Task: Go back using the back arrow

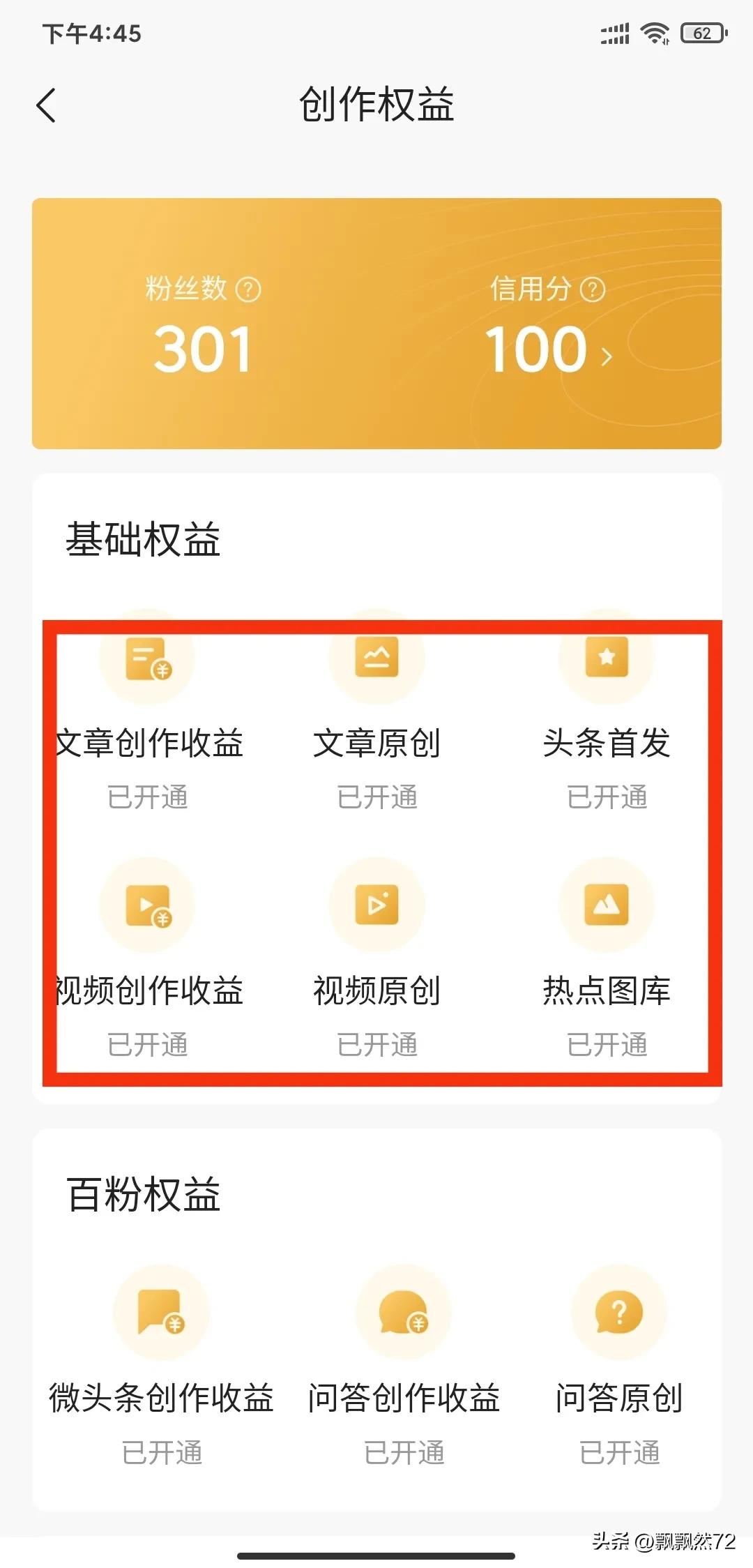Action: pyautogui.click(x=46, y=106)
